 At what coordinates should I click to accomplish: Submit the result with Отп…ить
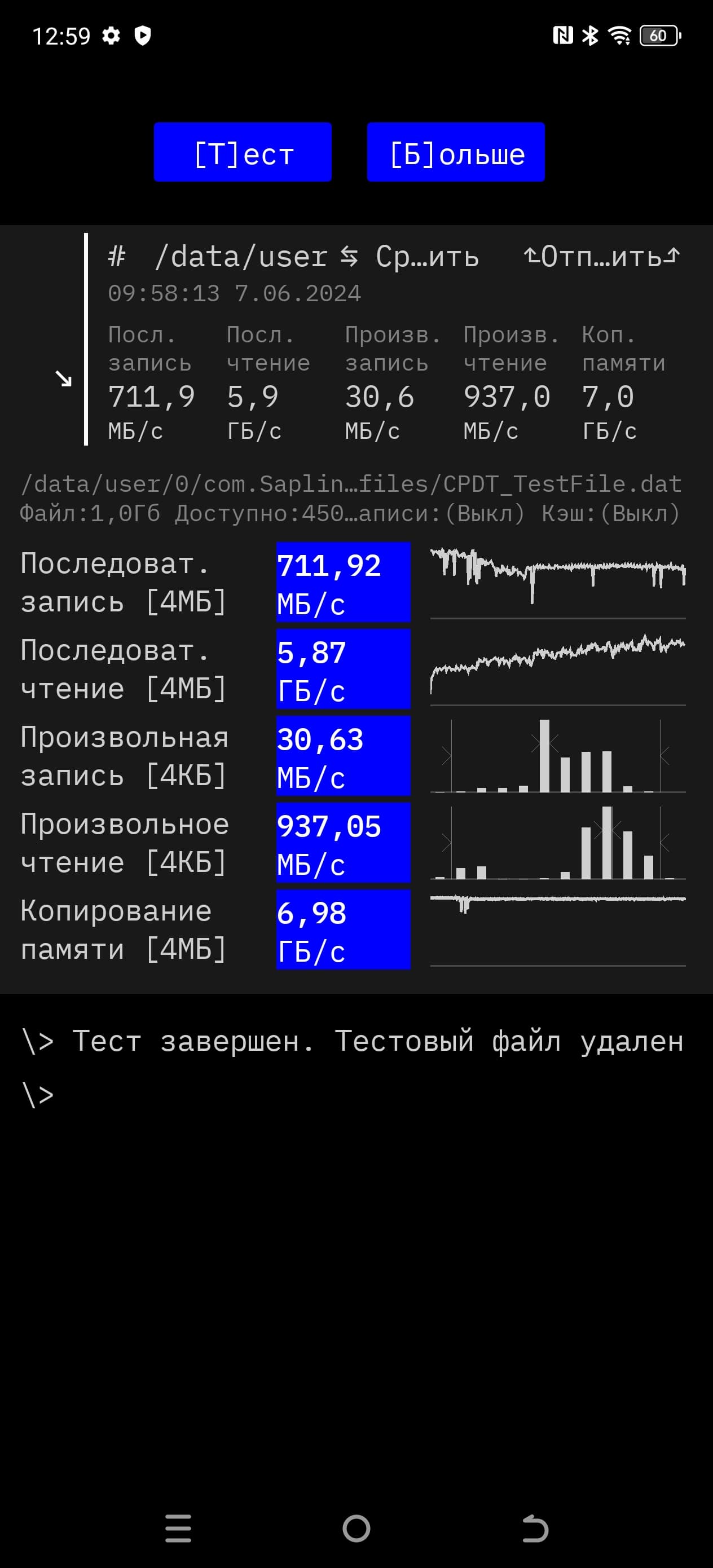(x=601, y=257)
